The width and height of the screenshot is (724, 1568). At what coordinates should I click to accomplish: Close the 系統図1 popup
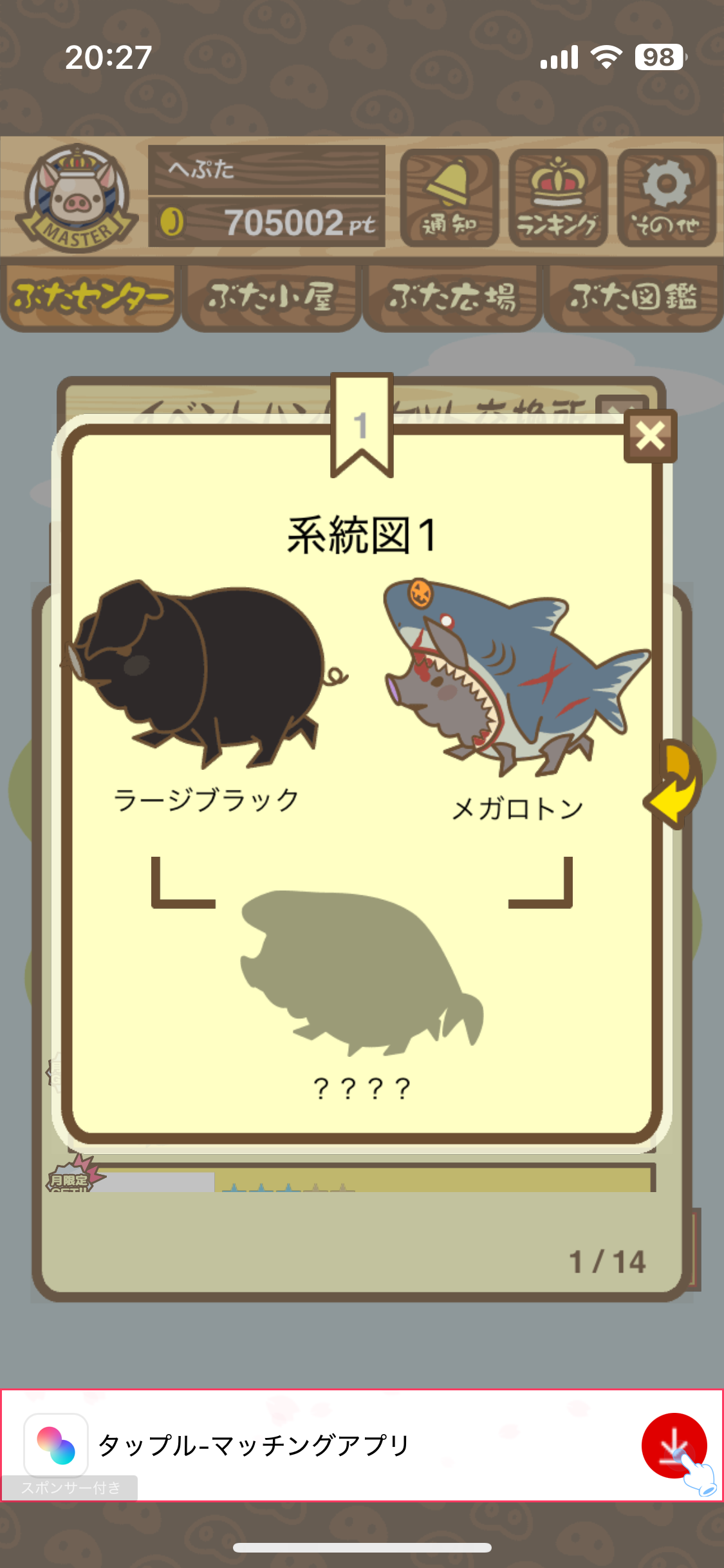click(650, 436)
